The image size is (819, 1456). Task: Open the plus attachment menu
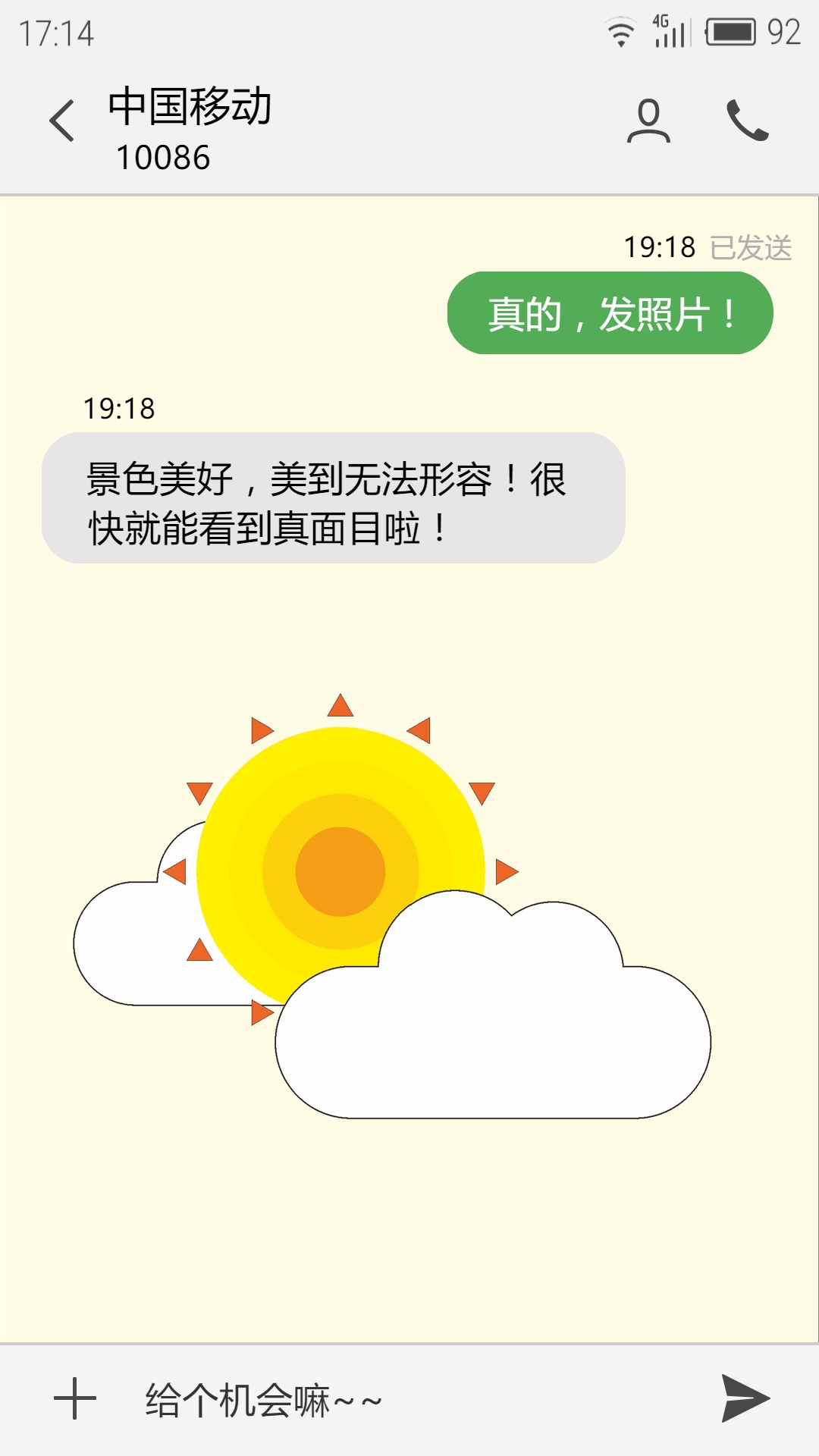click(75, 1398)
